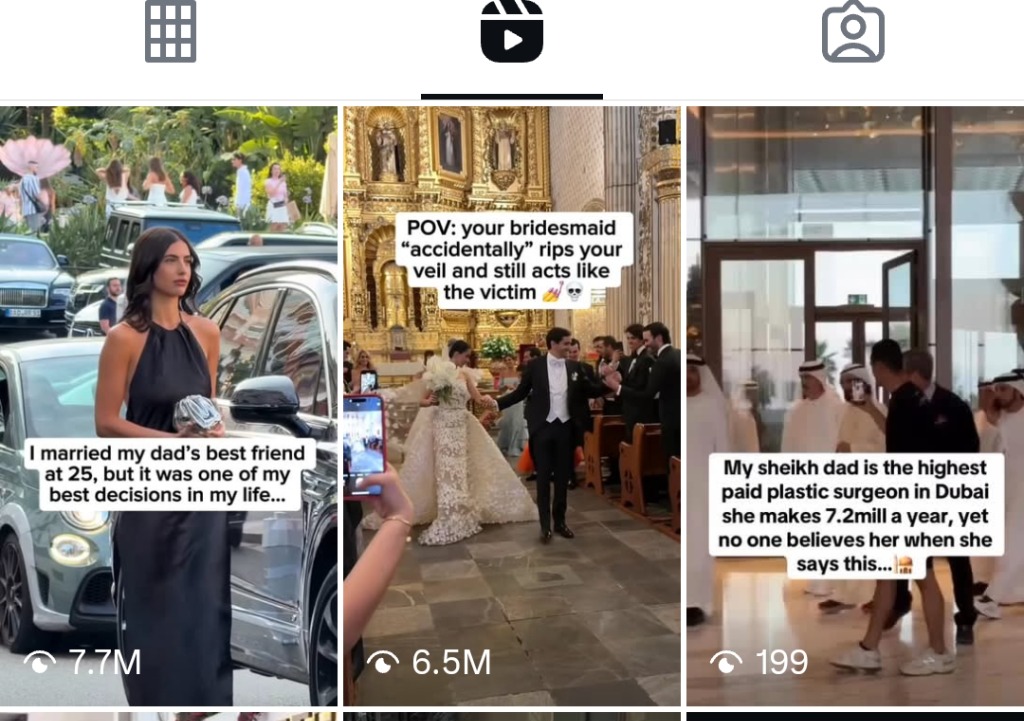Open the sheikh dad plastic surgeon reel
This screenshot has width=1024, height=721.
[855, 405]
